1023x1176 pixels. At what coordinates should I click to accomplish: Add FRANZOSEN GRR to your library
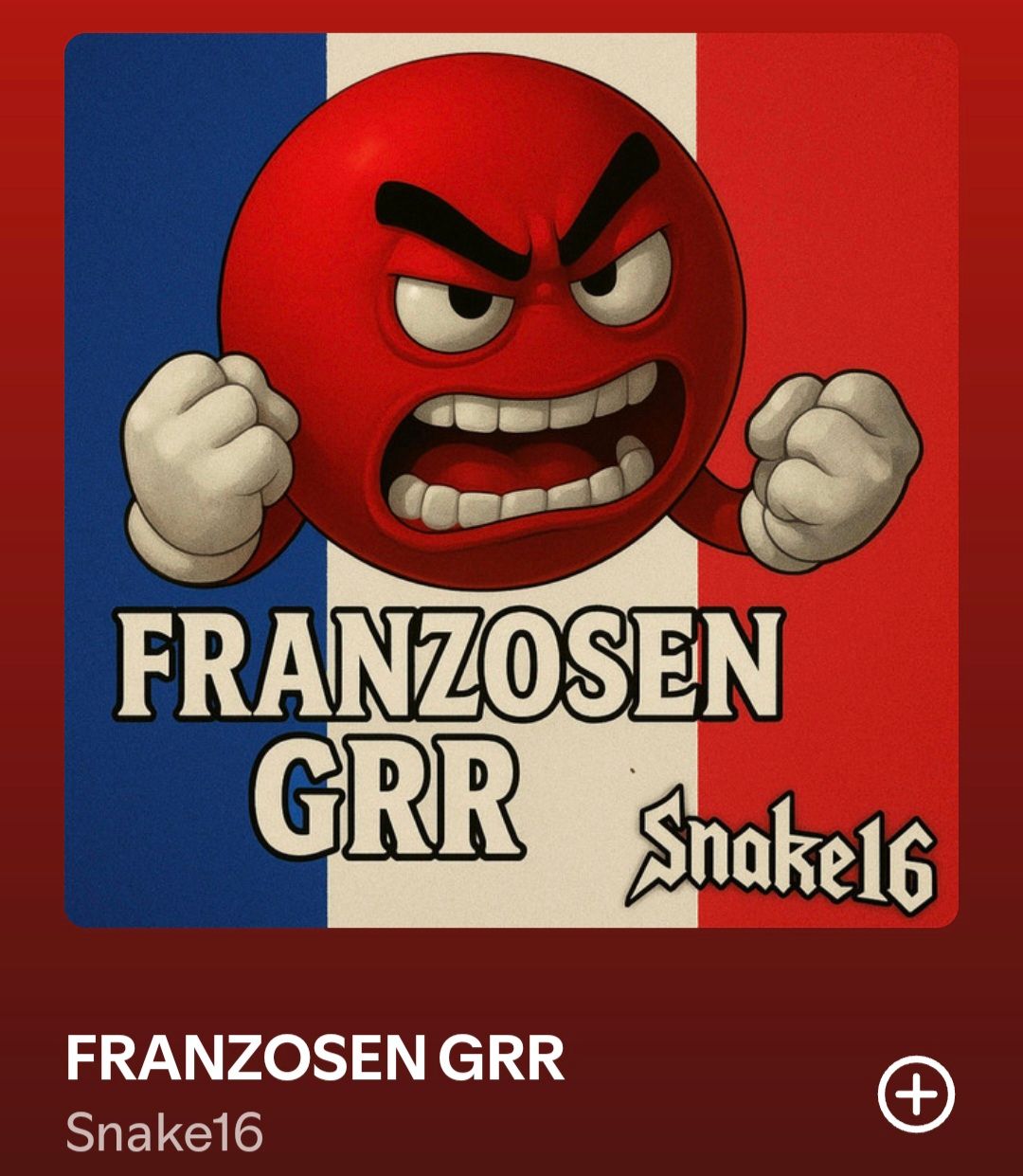pos(915,1095)
